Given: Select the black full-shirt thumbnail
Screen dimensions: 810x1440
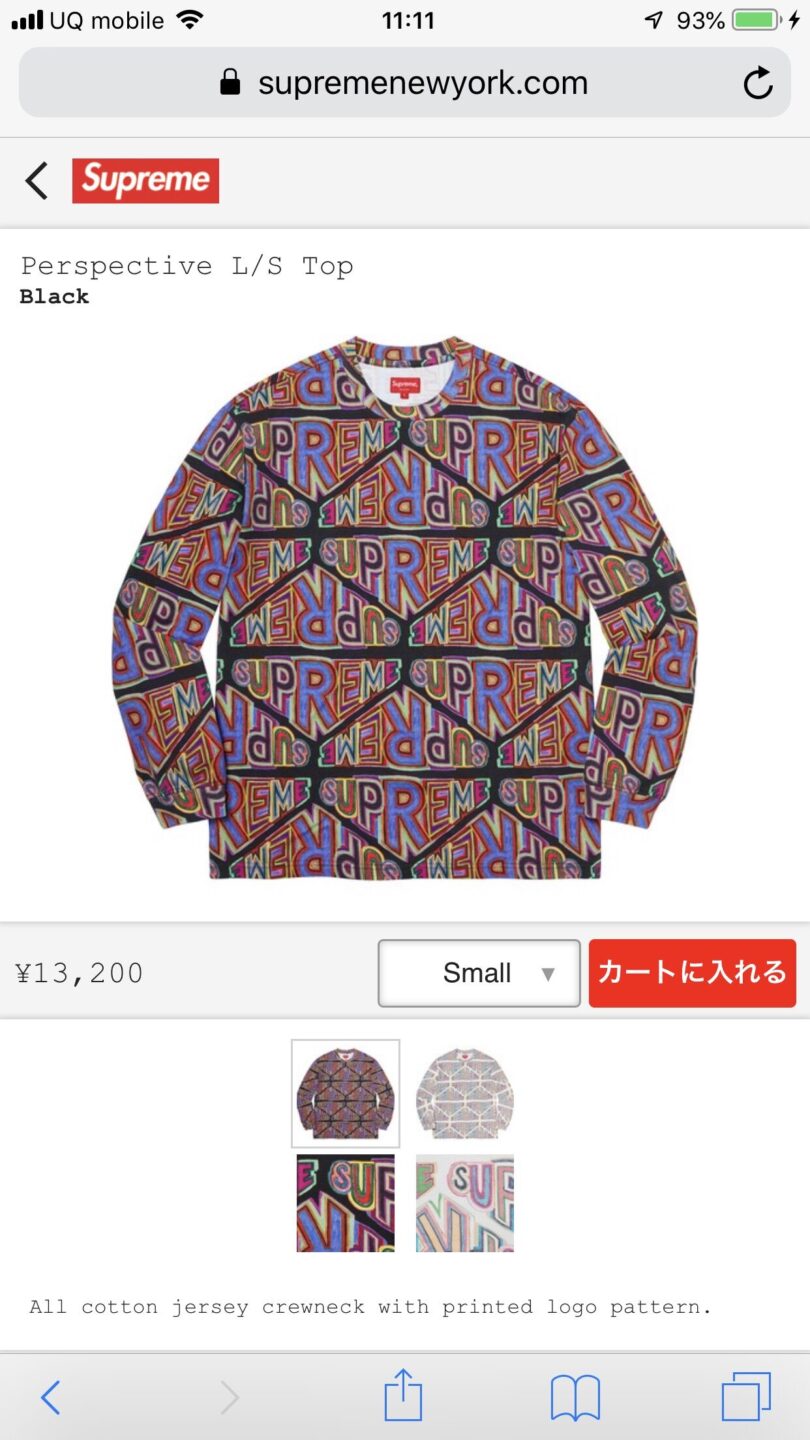Looking at the screenshot, I should coord(345,1093).
